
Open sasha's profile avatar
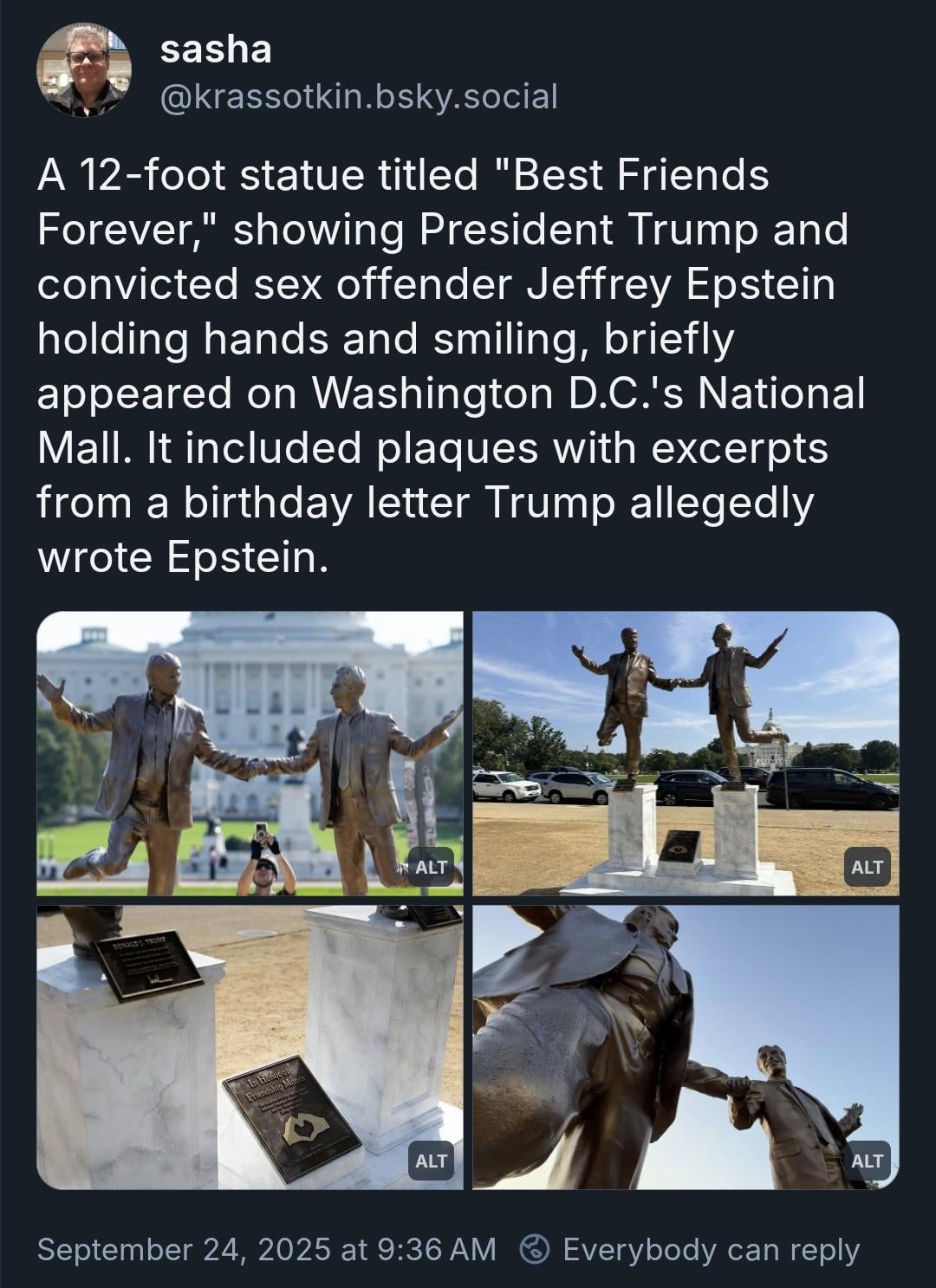pos(84,70)
